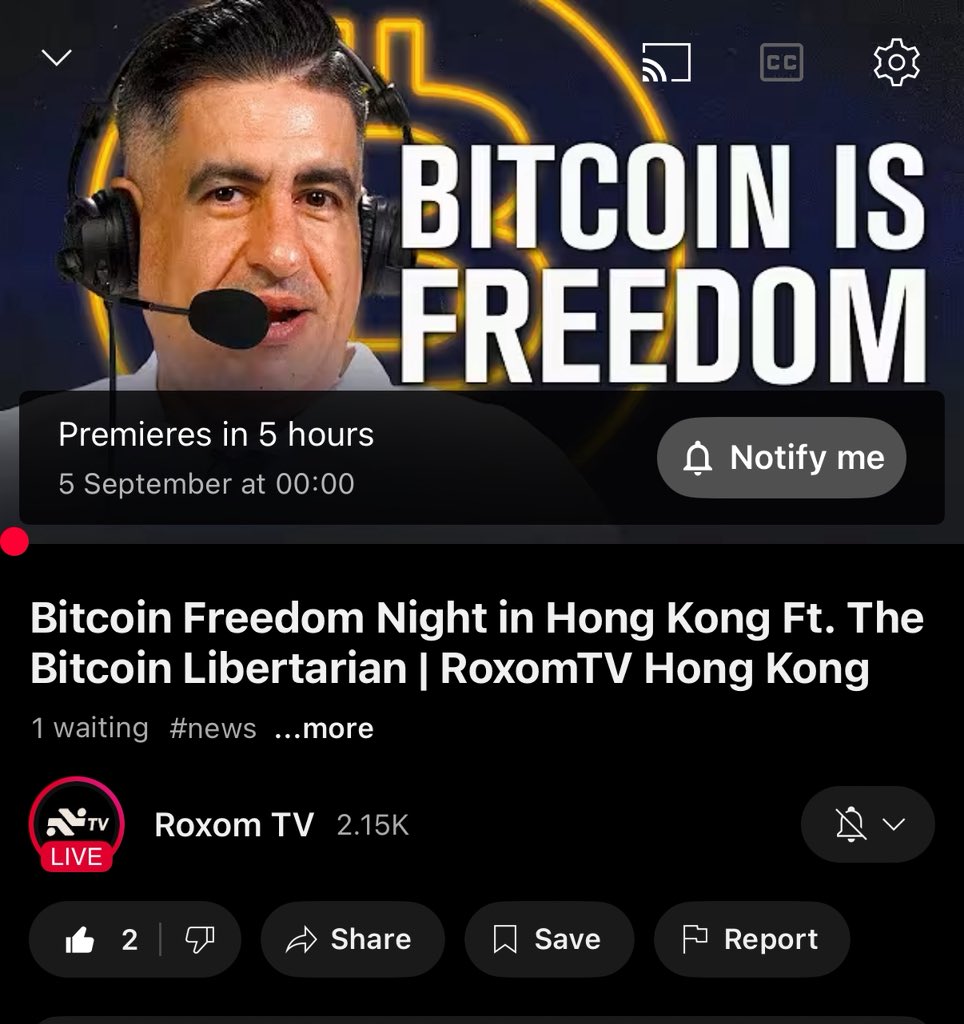The width and height of the screenshot is (964, 1024).
Task: Report this video
Action: (751, 940)
